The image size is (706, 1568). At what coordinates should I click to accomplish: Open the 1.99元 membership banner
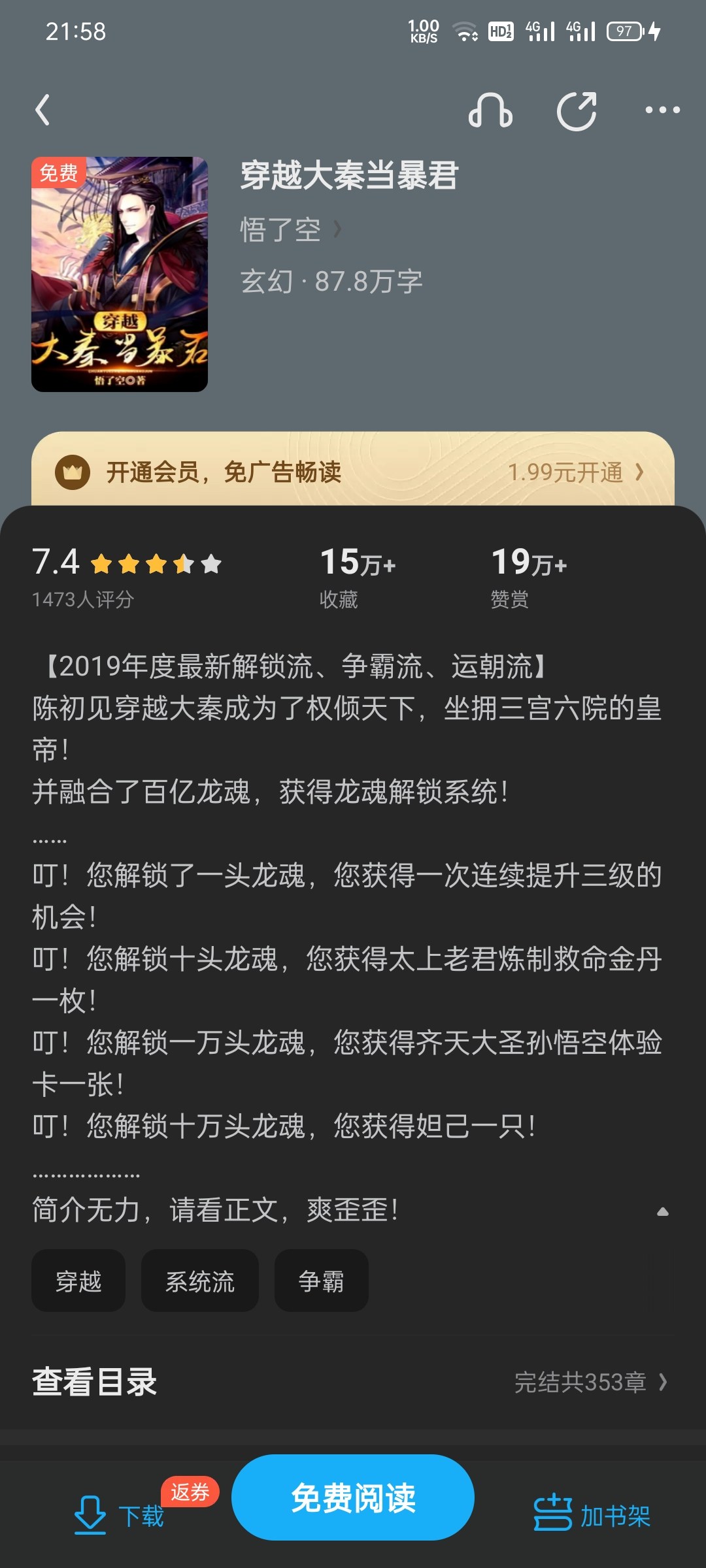click(353, 471)
